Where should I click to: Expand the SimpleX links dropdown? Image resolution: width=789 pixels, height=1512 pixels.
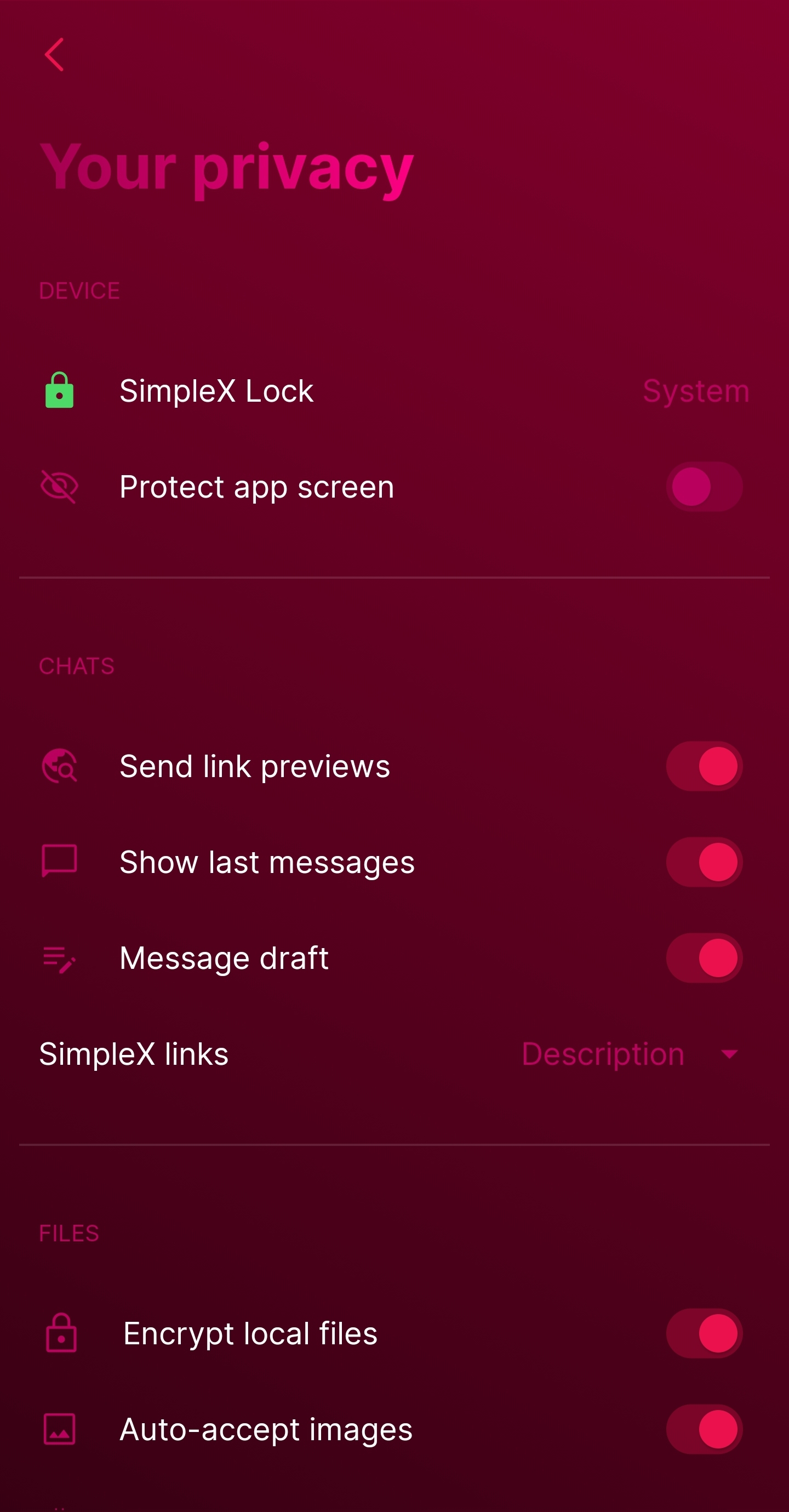coord(631,1054)
